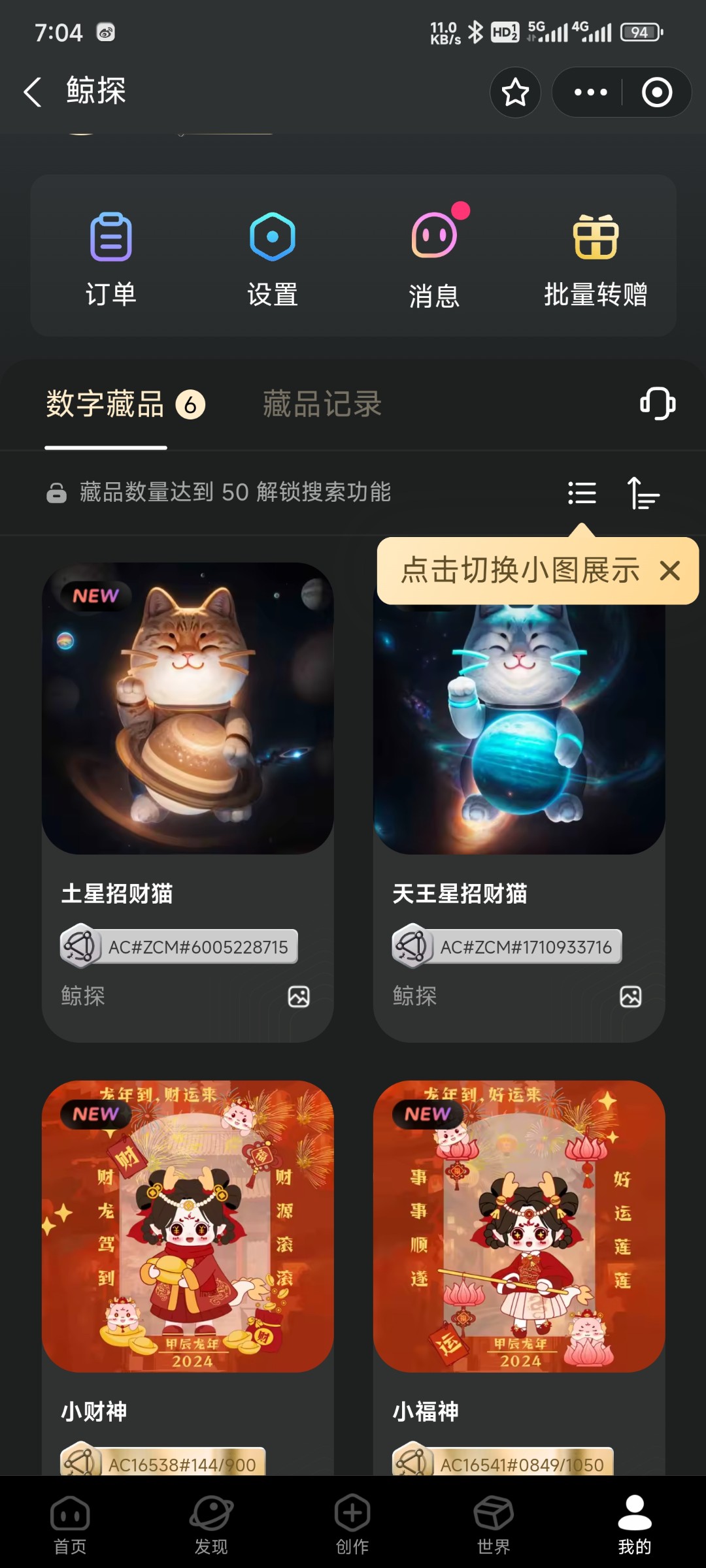
Task: Contact customer service via headset icon
Action: click(657, 404)
